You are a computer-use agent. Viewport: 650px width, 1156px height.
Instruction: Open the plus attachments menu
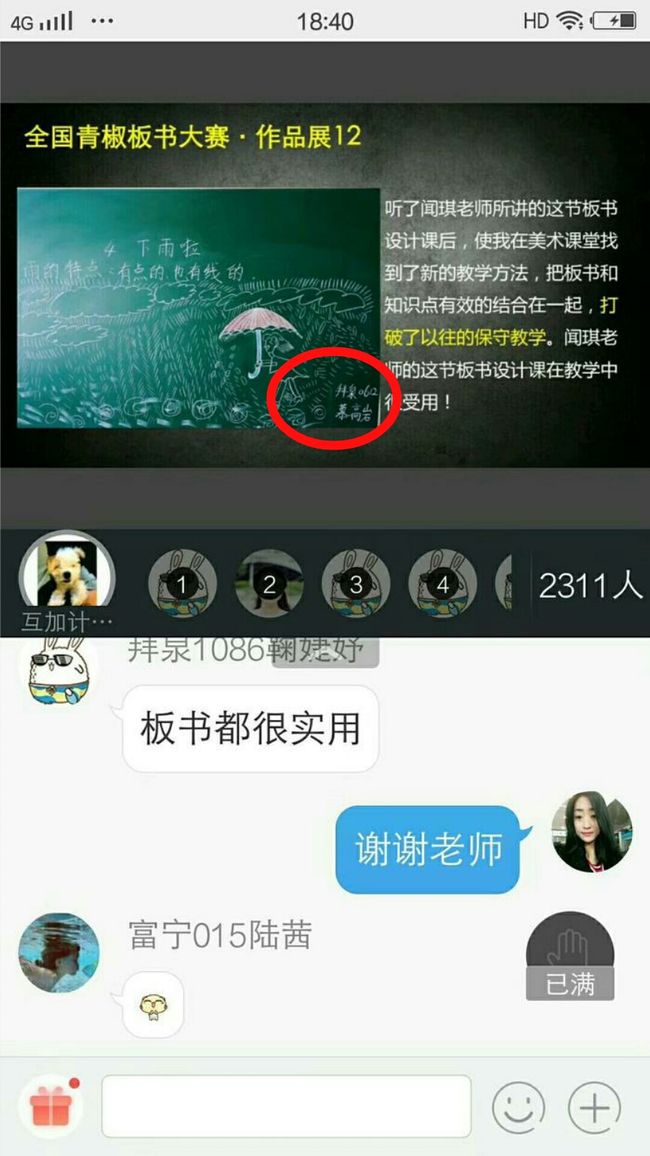click(x=594, y=1107)
